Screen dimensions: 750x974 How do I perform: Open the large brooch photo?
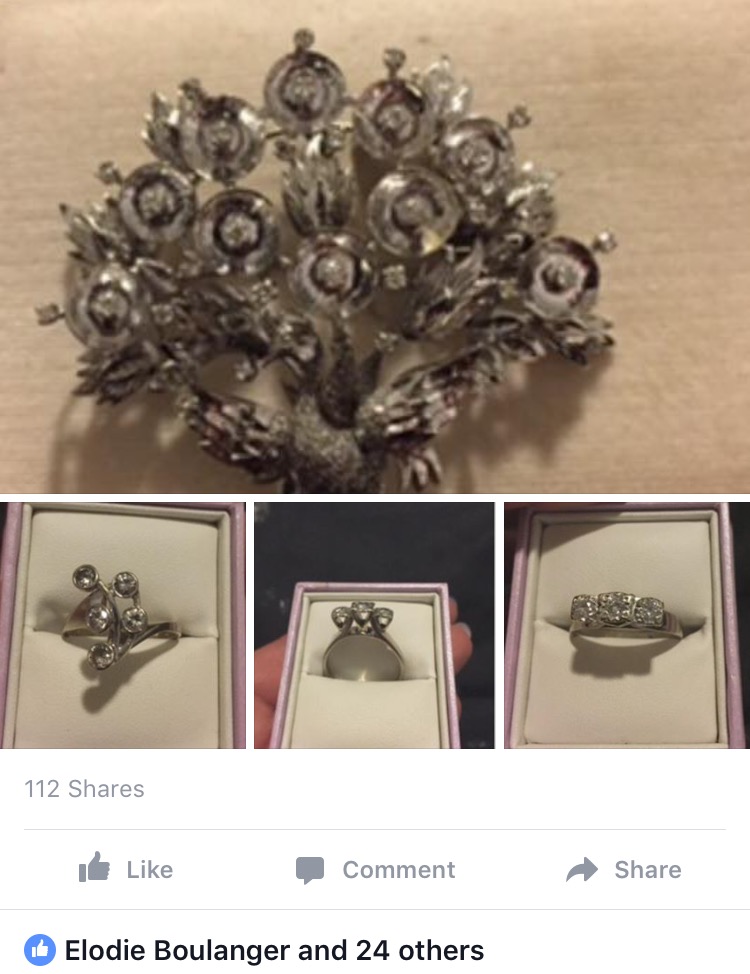point(375,246)
